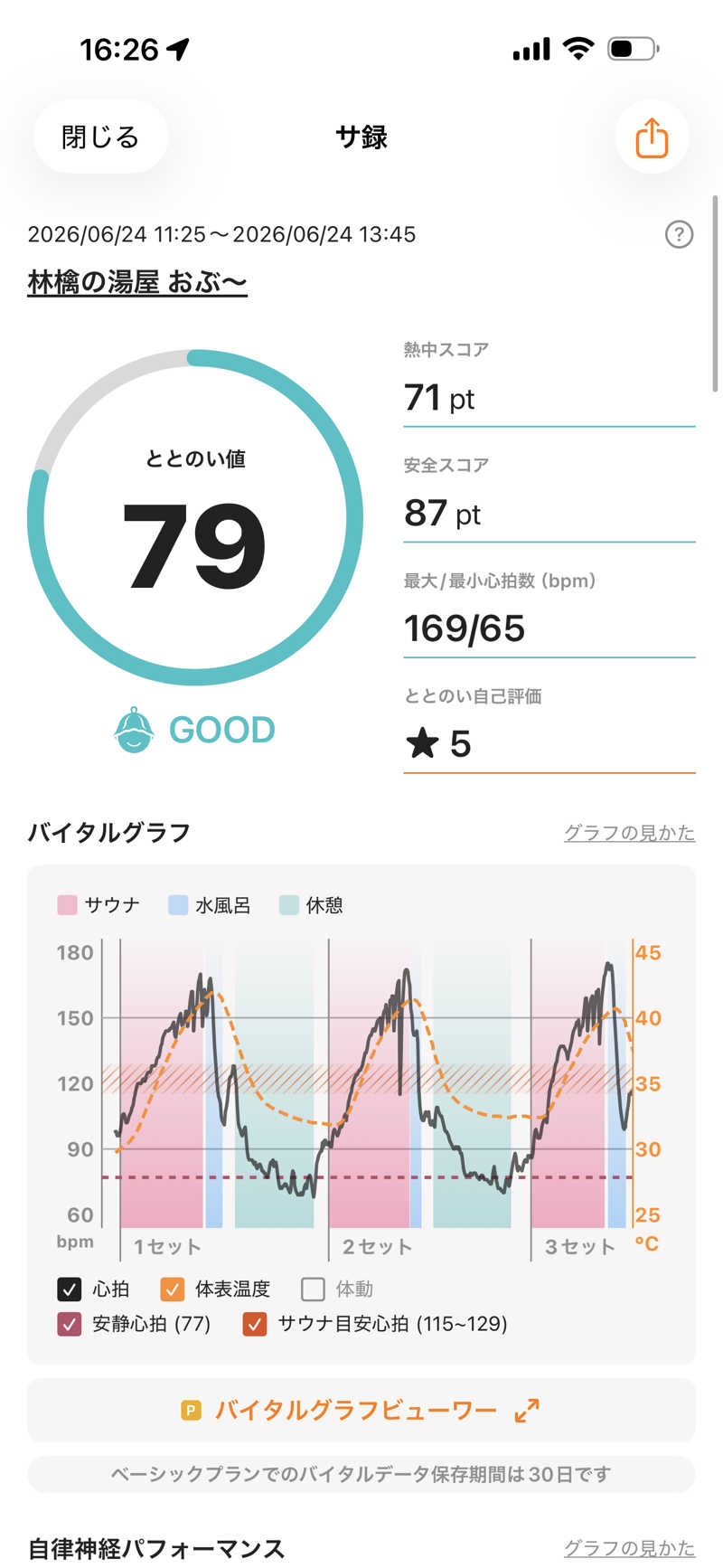
Task: Toggle the 安静心拍 (77) checkbox
Action: pyautogui.click(x=70, y=1324)
